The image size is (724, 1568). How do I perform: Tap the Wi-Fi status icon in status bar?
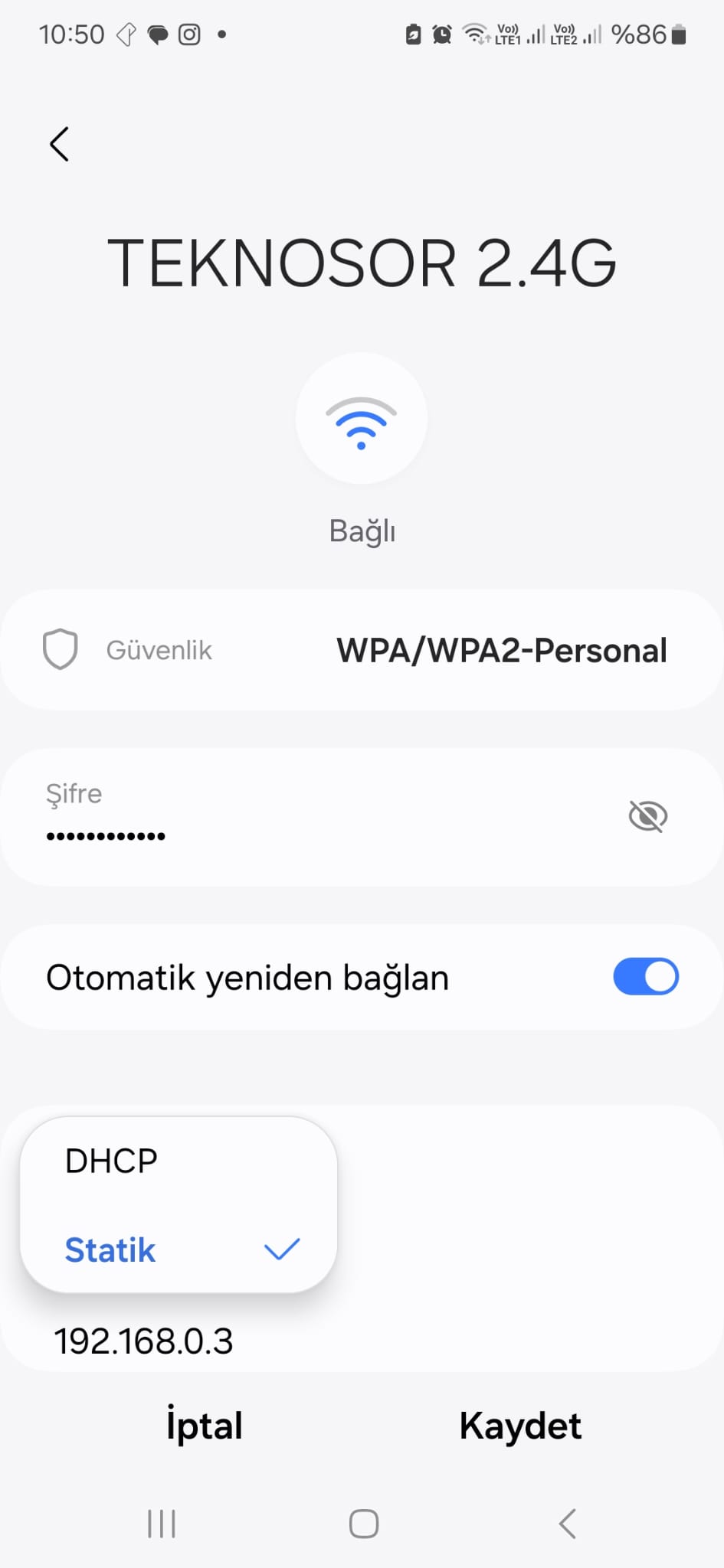pos(473,34)
